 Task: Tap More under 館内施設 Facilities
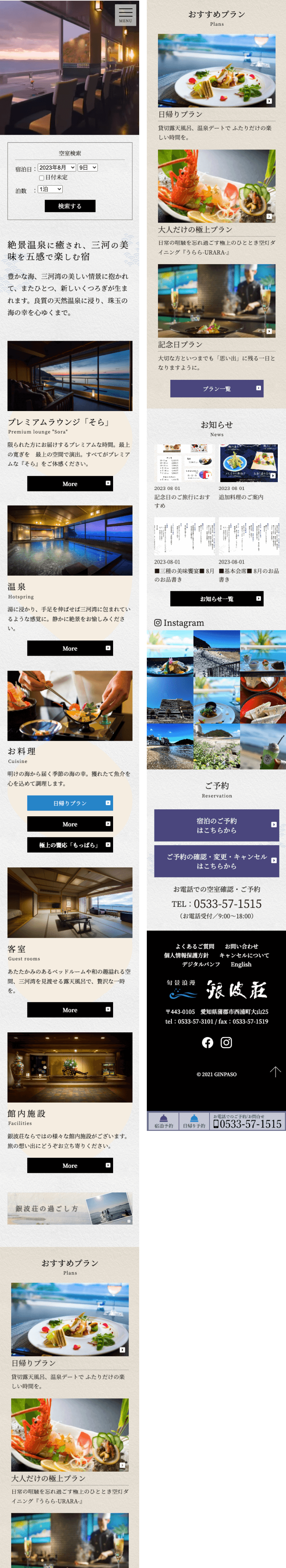point(70,1165)
